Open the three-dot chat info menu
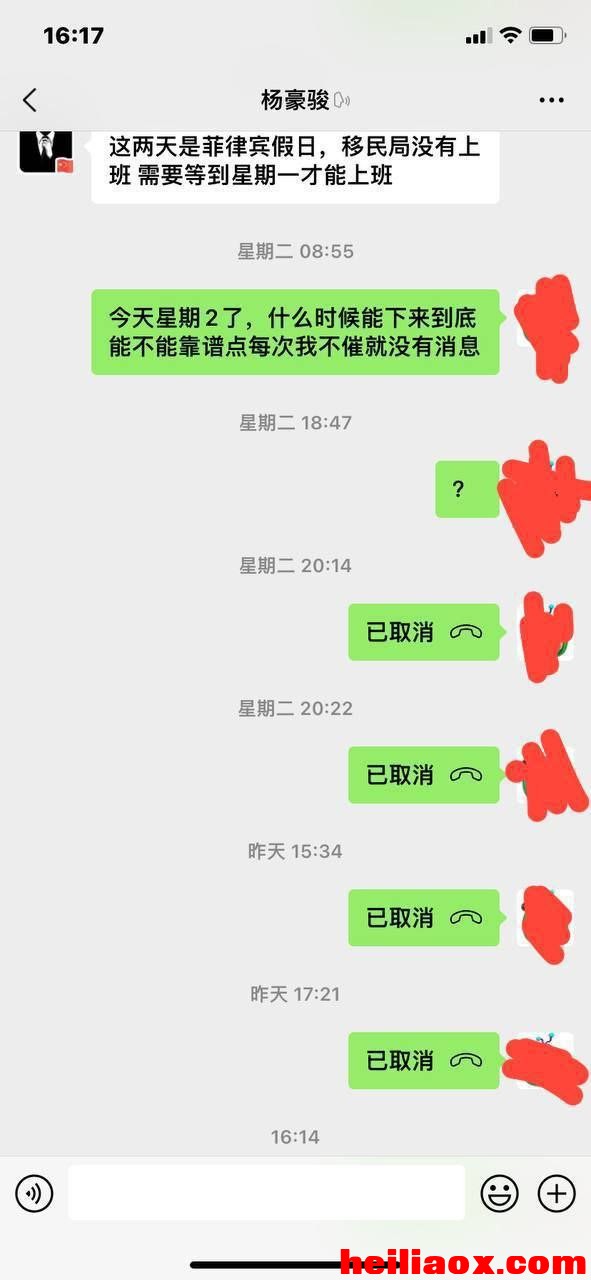 coord(552,100)
